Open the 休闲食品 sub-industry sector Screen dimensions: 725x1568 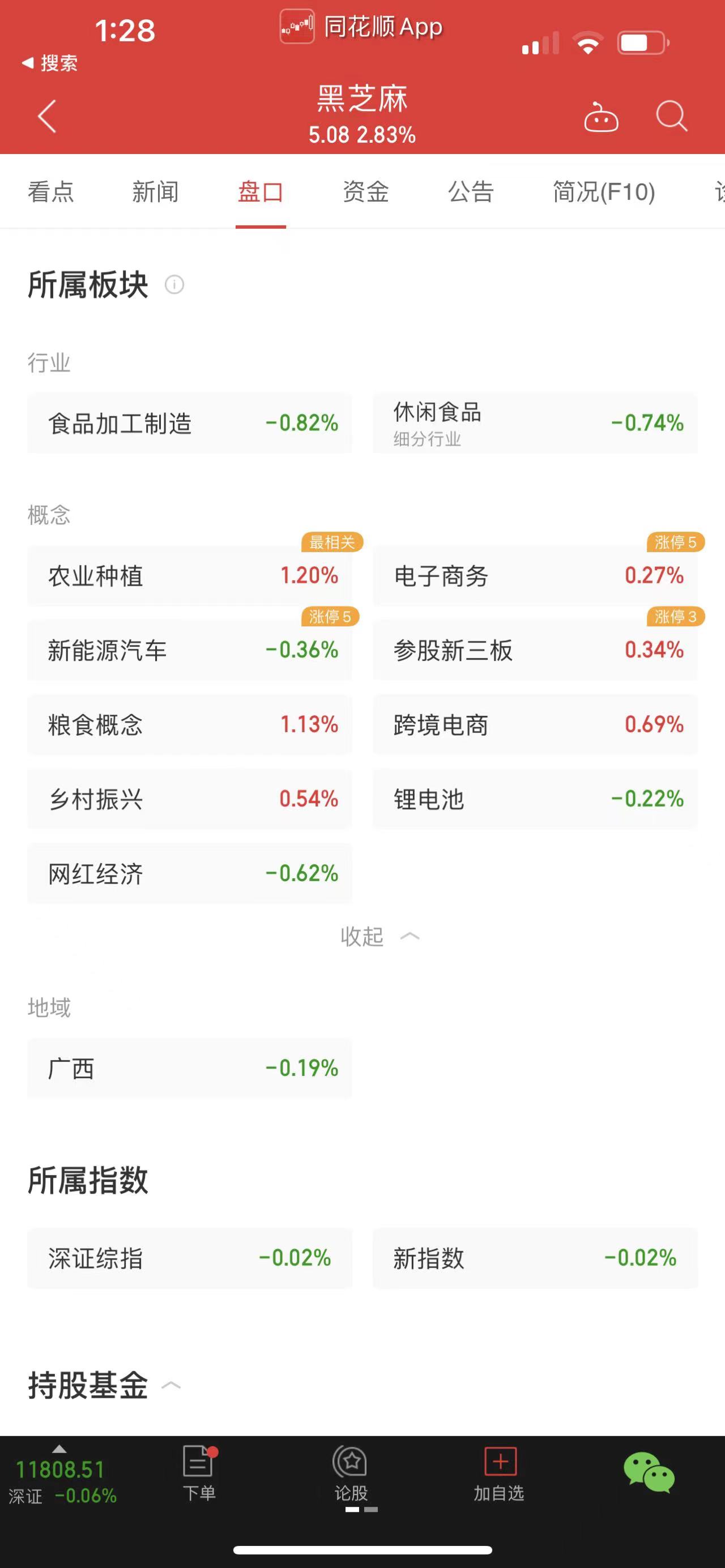535,423
